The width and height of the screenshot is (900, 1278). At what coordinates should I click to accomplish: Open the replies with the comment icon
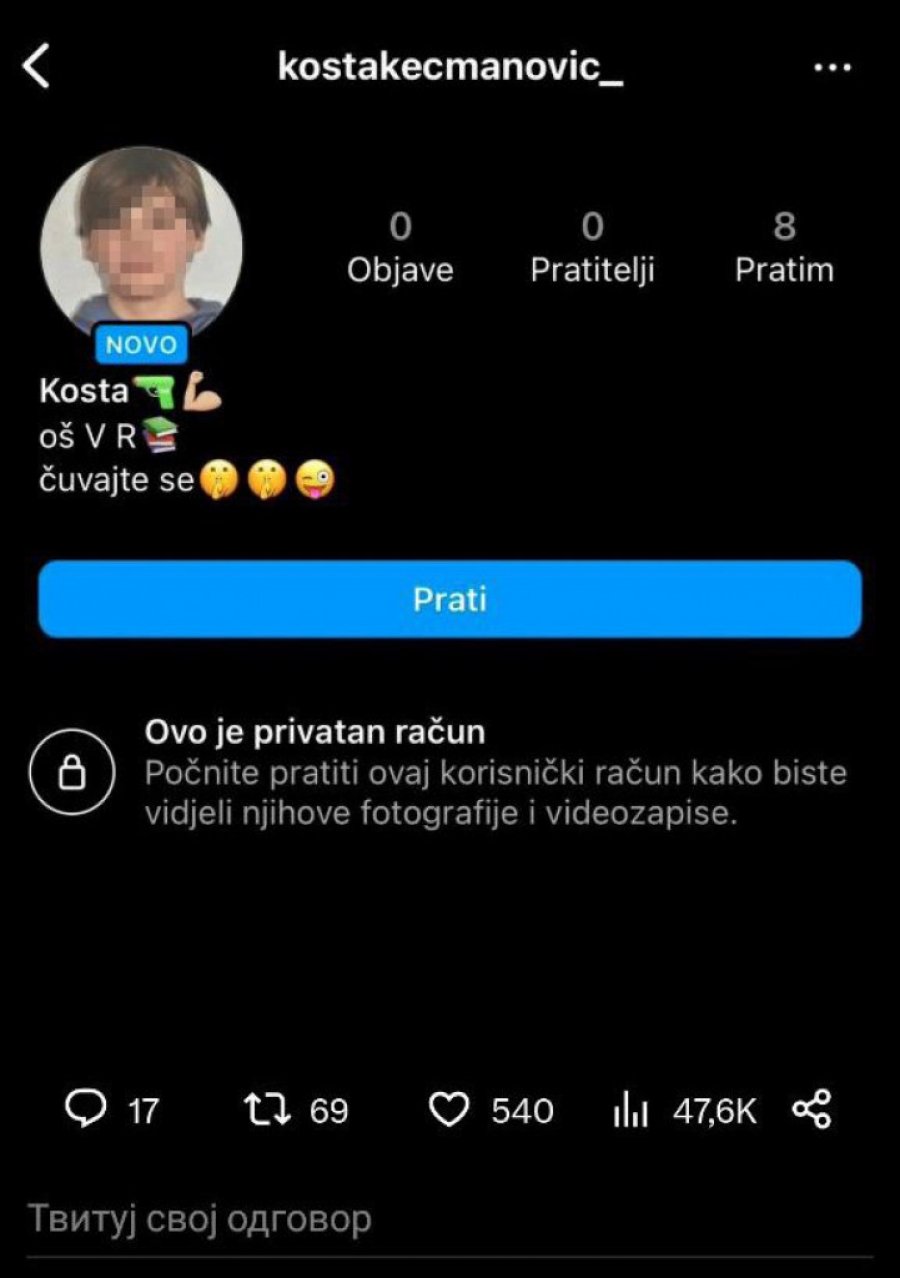click(83, 1110)
